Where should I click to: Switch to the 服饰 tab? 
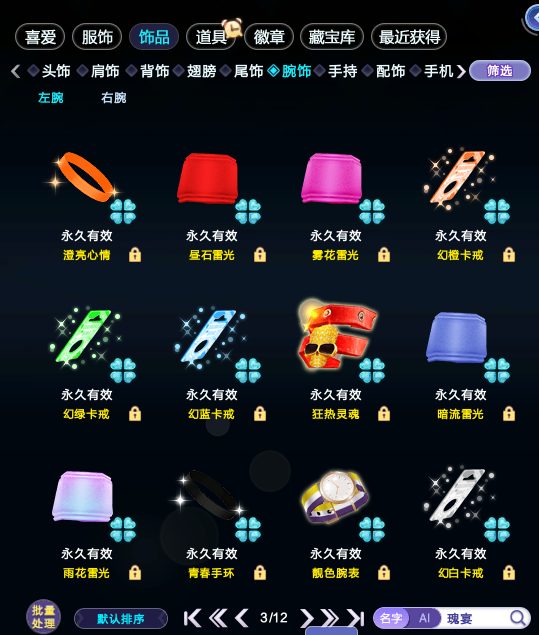[x=97, y=37]
